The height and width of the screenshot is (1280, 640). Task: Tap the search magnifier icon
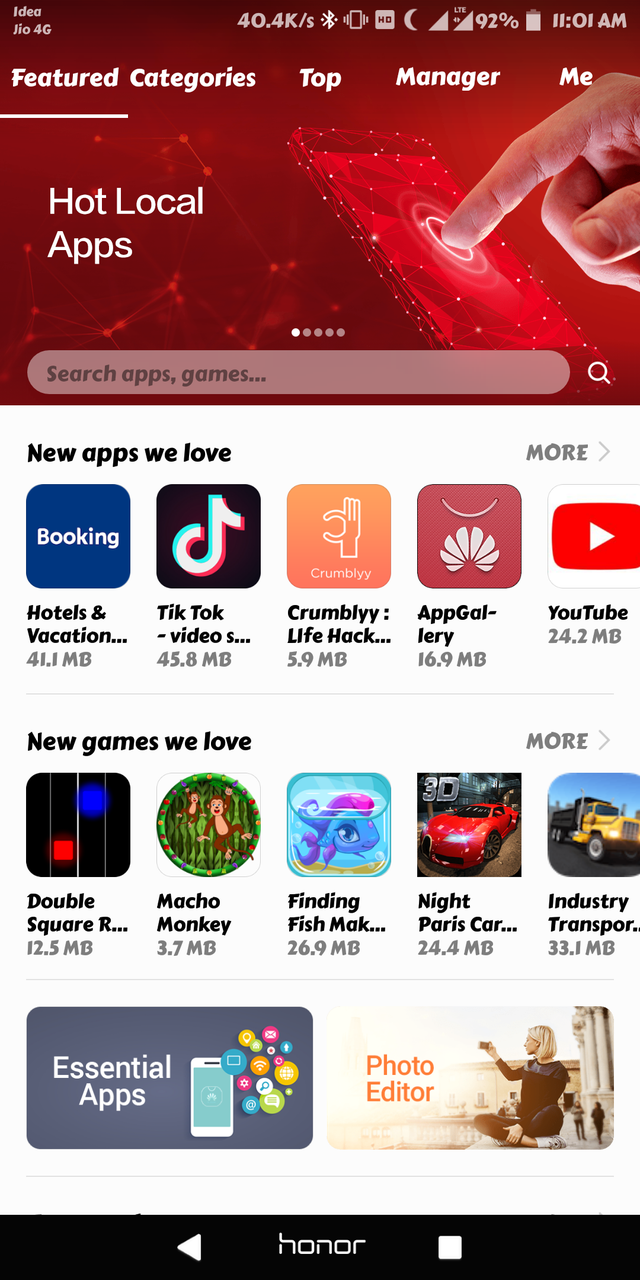pyautogui.click(x=599, y=373)
